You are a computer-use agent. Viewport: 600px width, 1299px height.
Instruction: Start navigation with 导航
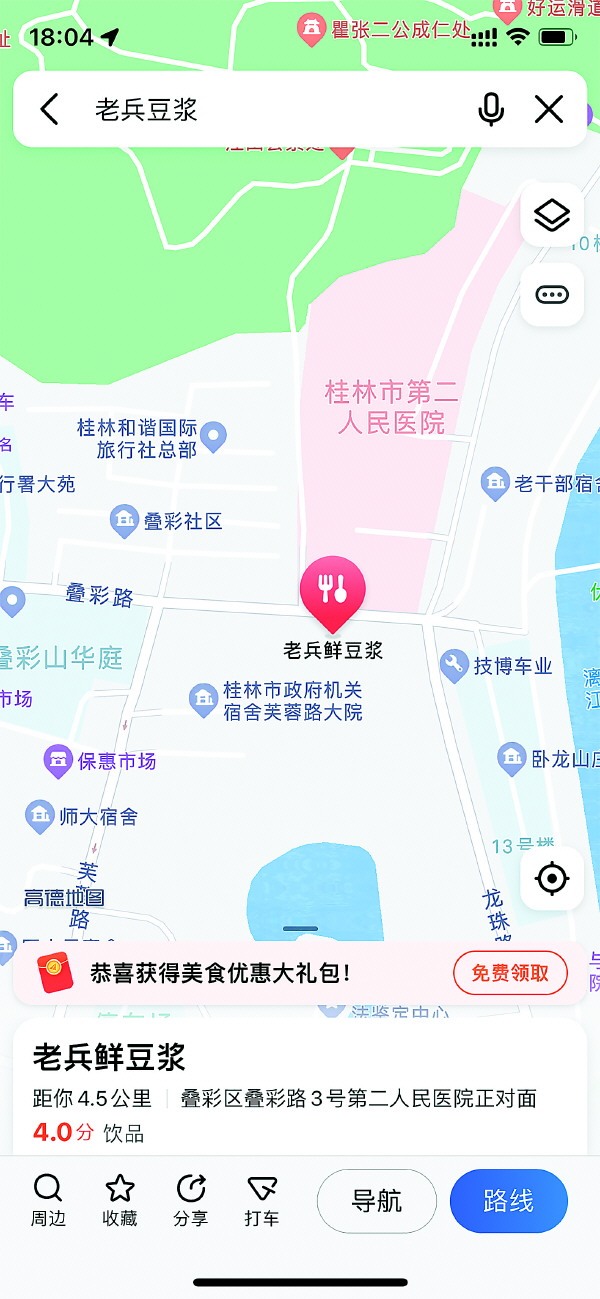click(377, 1200)
